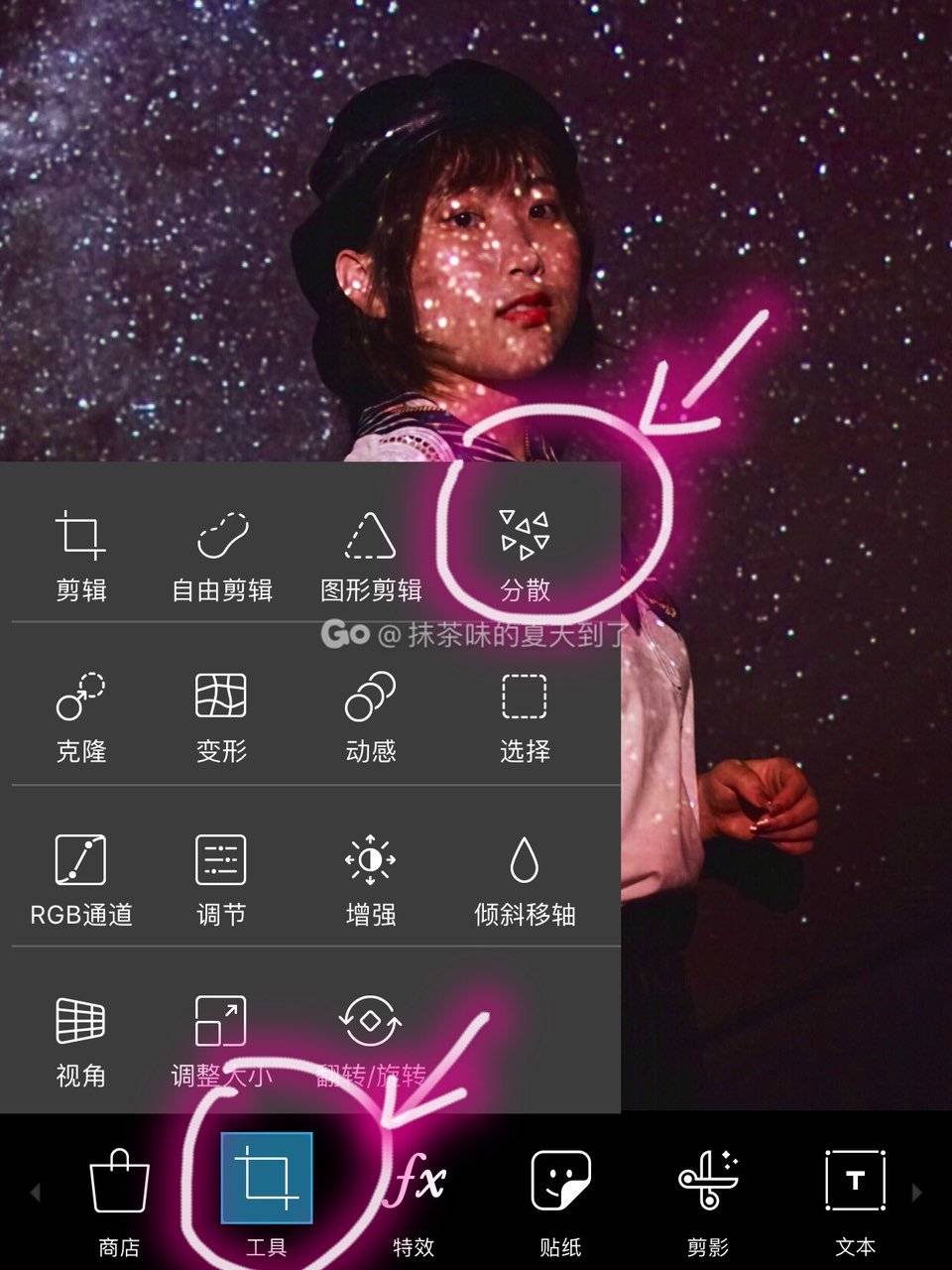Open the 调整大小 resize tool
This screenshot has width=952, height=1270.
(x=221, y=1038)
